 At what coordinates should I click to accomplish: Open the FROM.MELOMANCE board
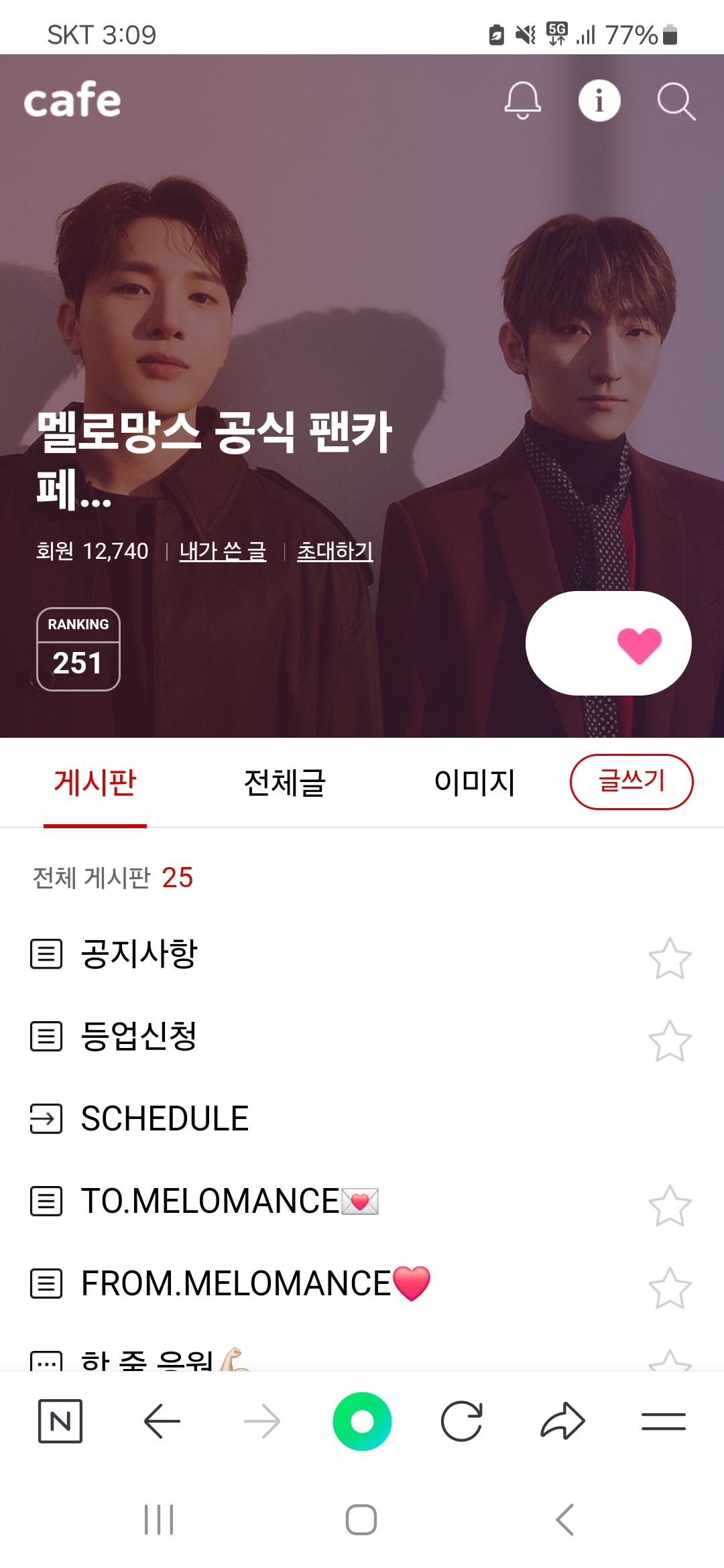coord(235,1283)
